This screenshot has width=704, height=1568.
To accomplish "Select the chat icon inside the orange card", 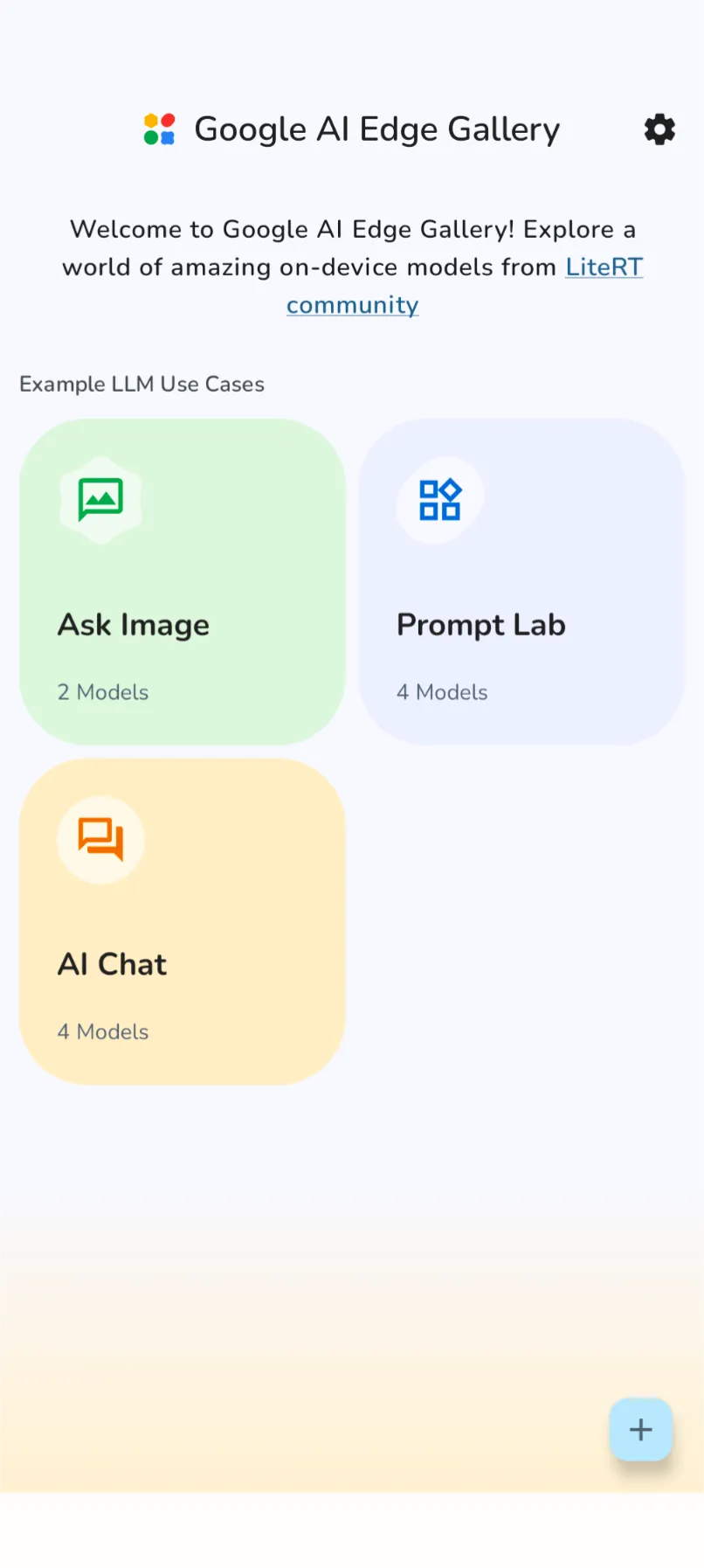I will (100, 839).
